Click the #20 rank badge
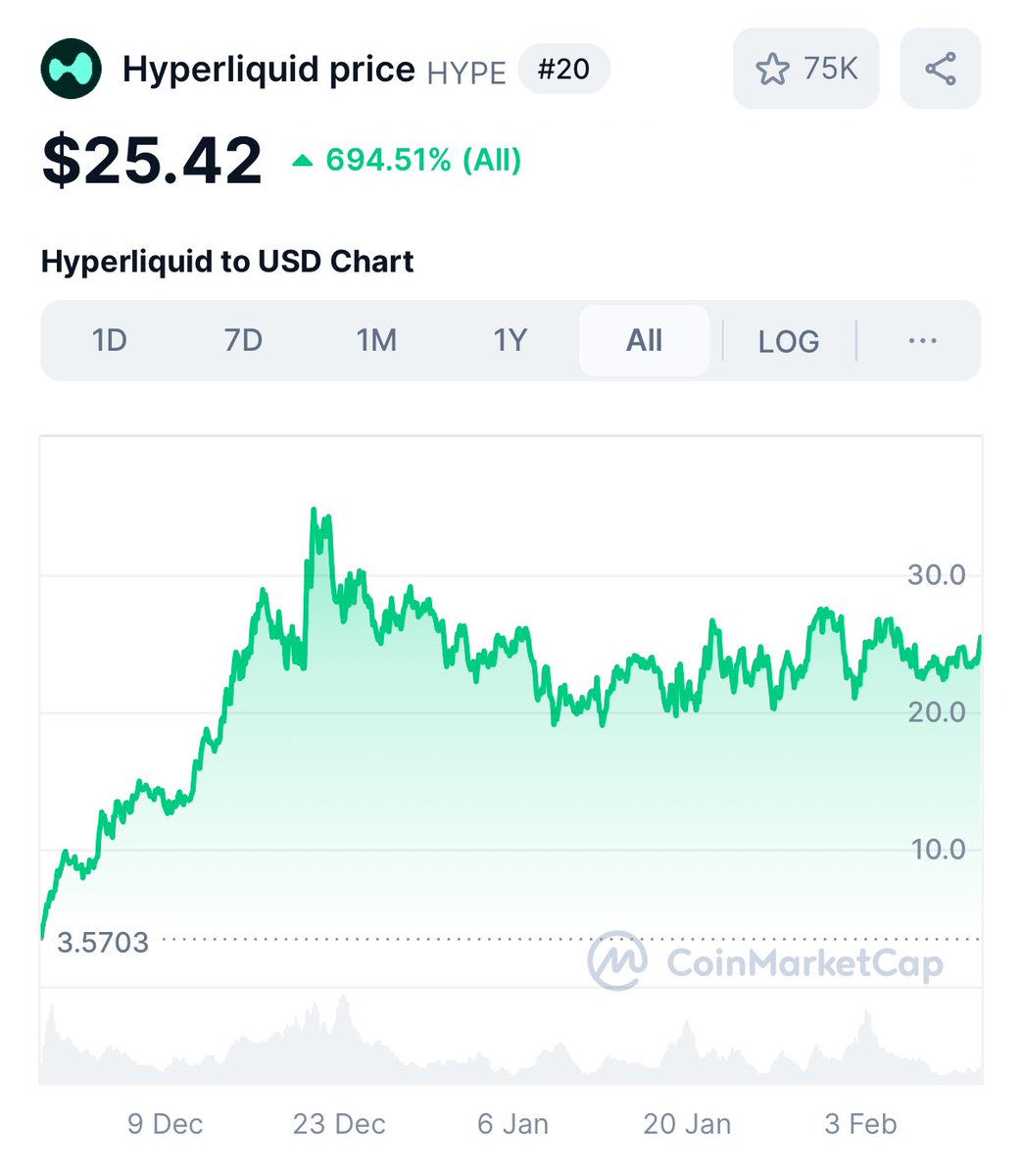 coord(565,70)
